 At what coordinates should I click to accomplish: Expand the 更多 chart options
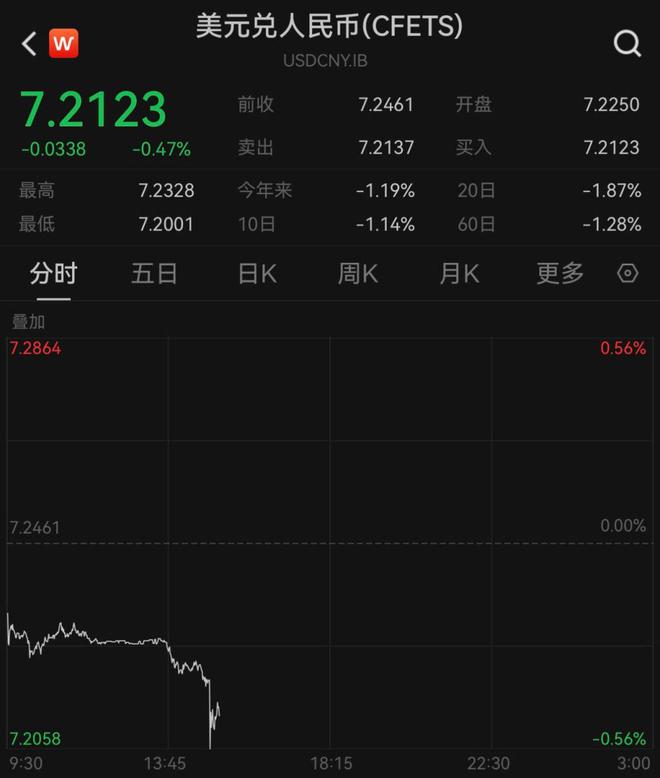560,273
